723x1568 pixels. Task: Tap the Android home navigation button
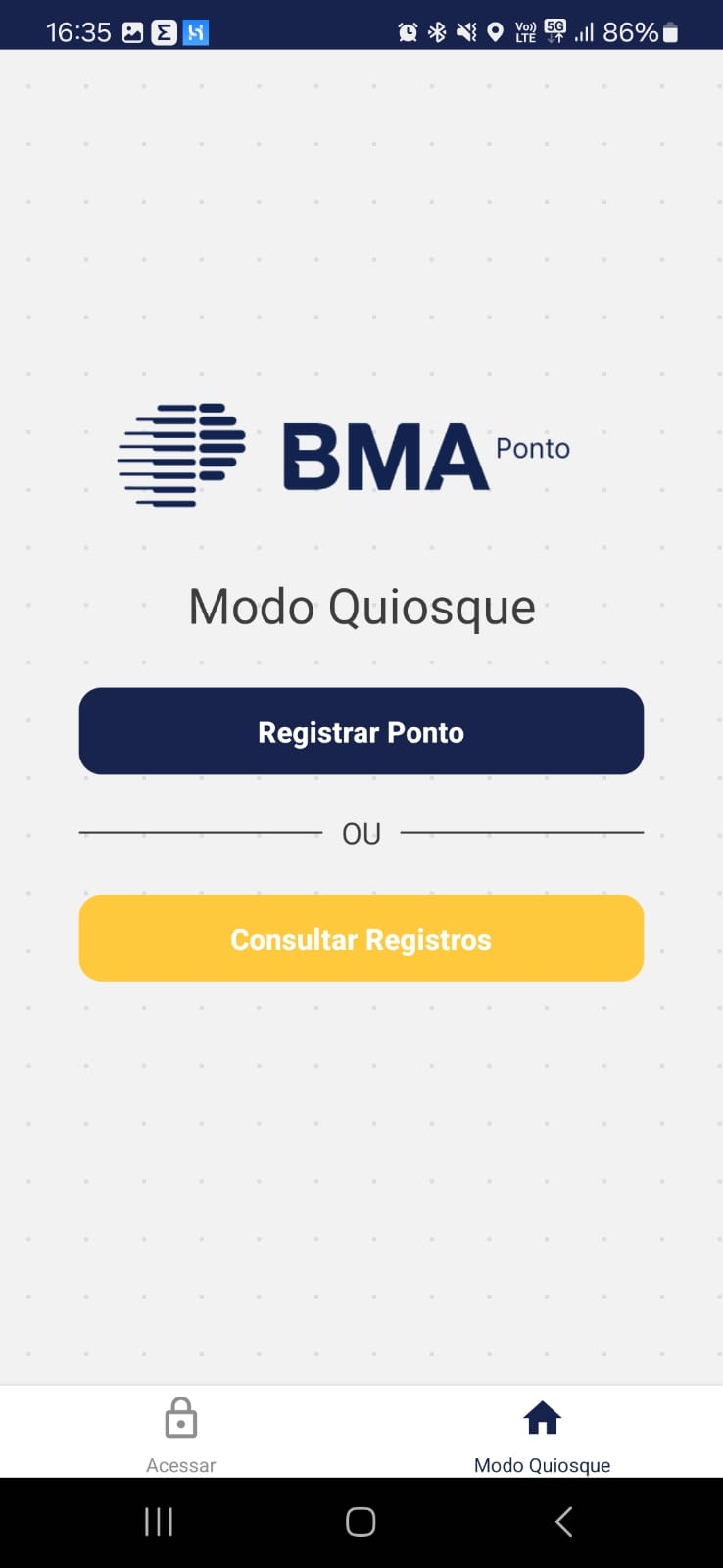click(360, 1521)
